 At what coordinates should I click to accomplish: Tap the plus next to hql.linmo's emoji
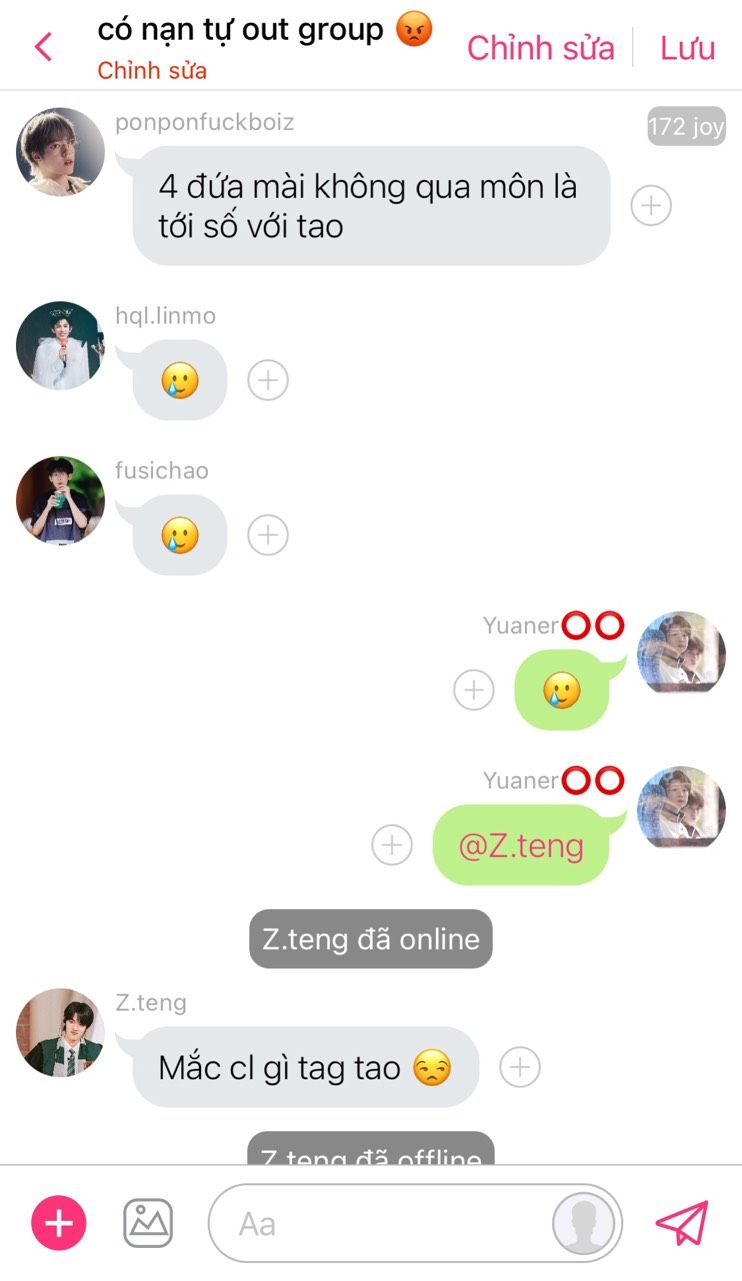tap(268, 380)
